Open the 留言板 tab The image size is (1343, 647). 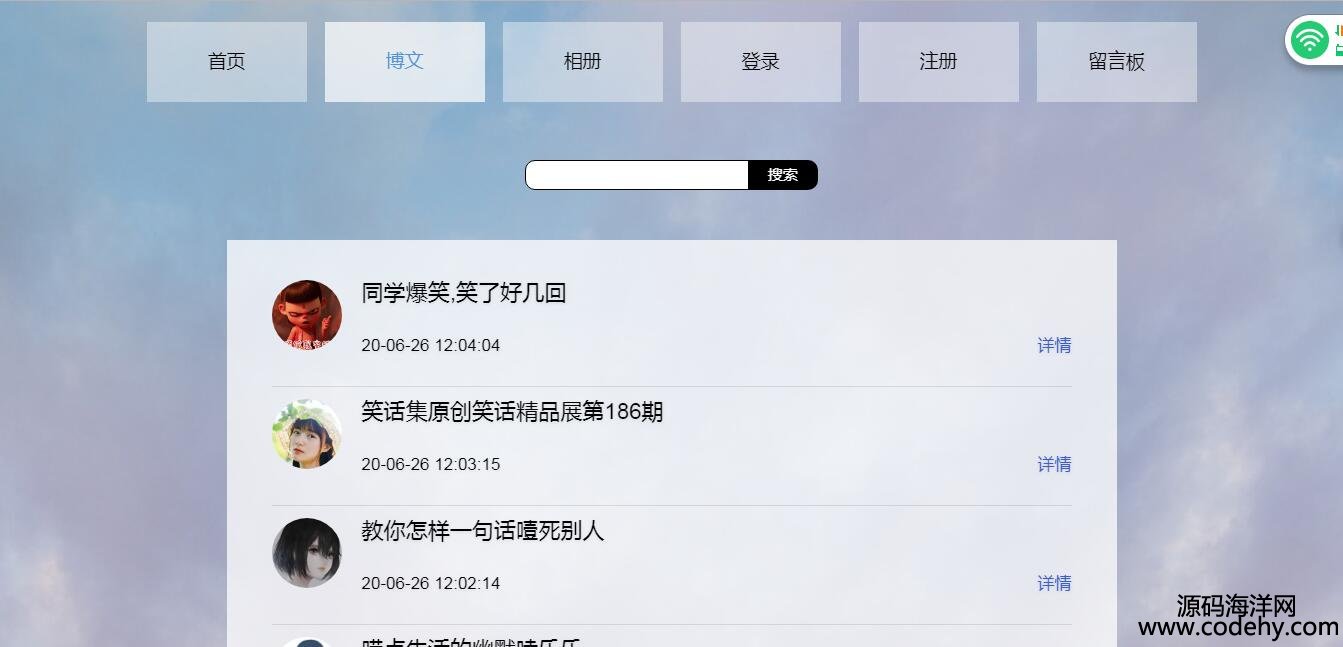[x=1117, y=62]
